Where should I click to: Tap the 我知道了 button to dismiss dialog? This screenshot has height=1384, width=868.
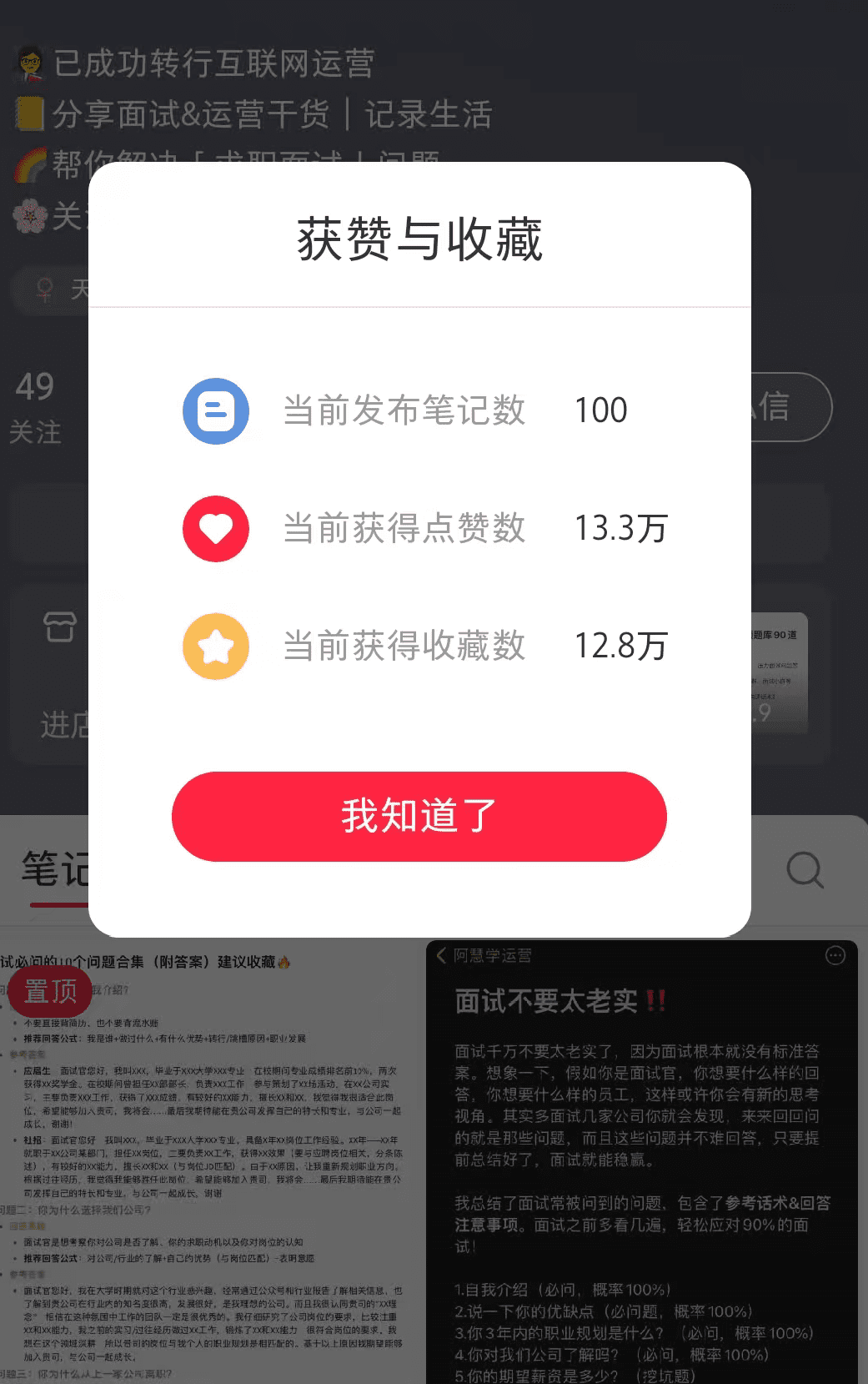(x=419, y=816)
